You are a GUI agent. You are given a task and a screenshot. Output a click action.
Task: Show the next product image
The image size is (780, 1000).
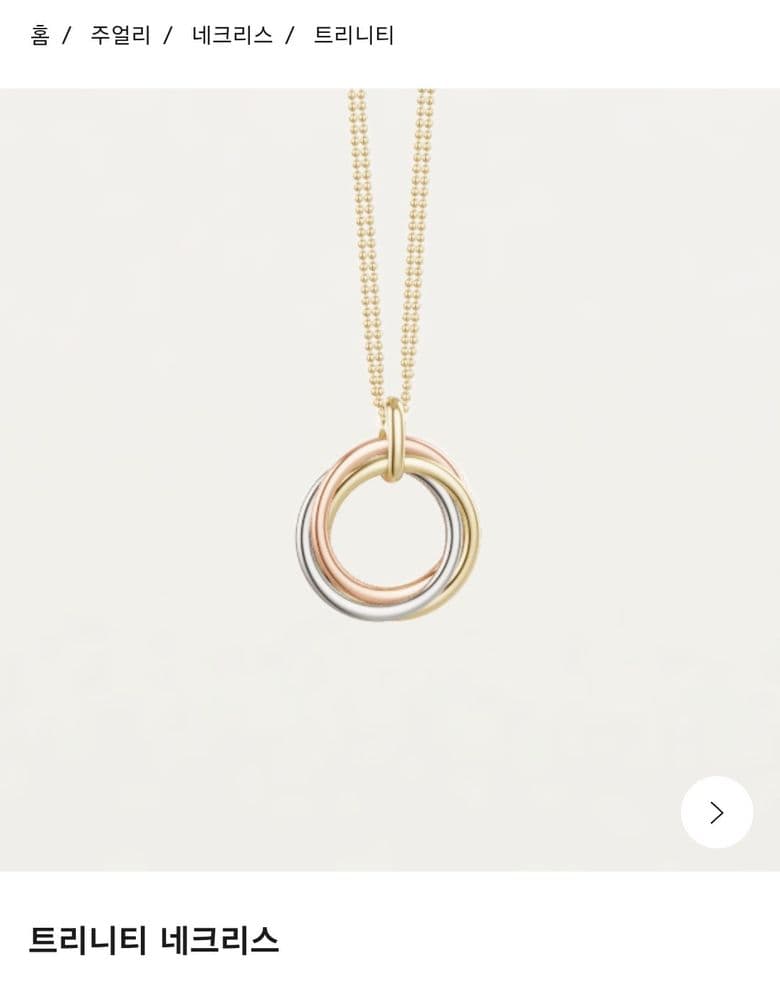coord(716,812)
